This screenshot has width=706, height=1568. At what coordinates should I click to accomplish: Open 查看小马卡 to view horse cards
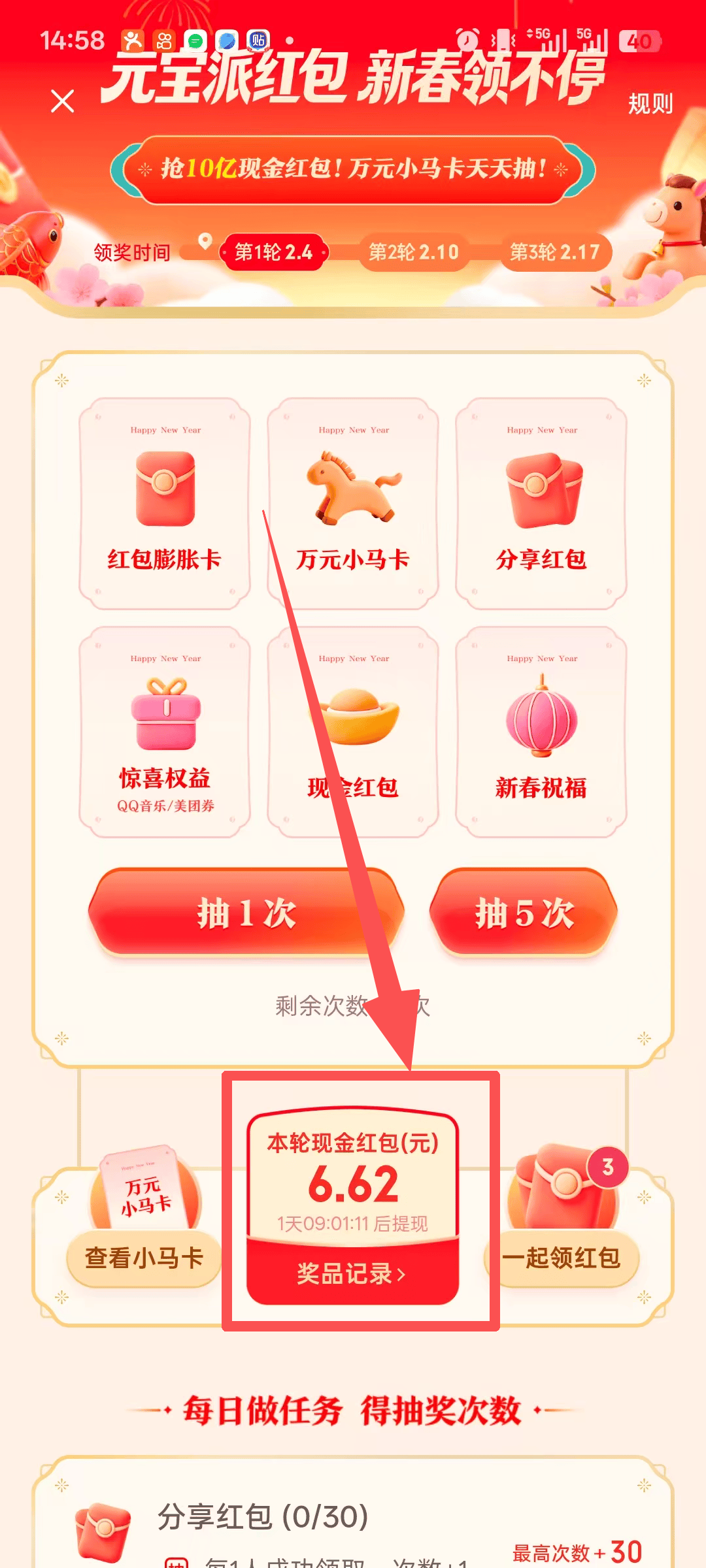click(x=144, y=1257)
